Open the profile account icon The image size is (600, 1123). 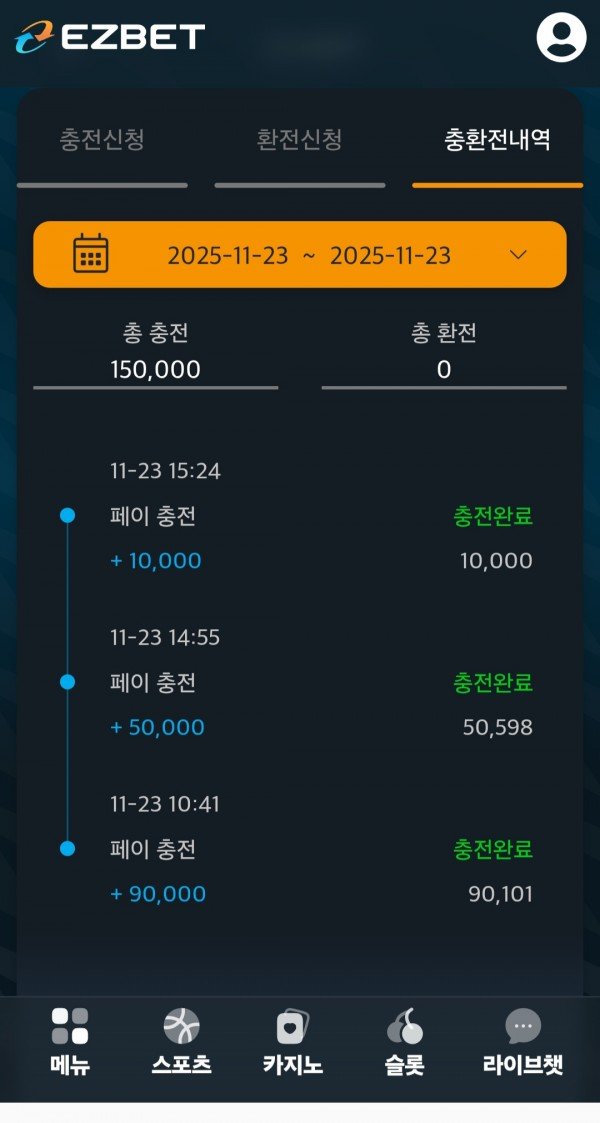click(561, 37)
